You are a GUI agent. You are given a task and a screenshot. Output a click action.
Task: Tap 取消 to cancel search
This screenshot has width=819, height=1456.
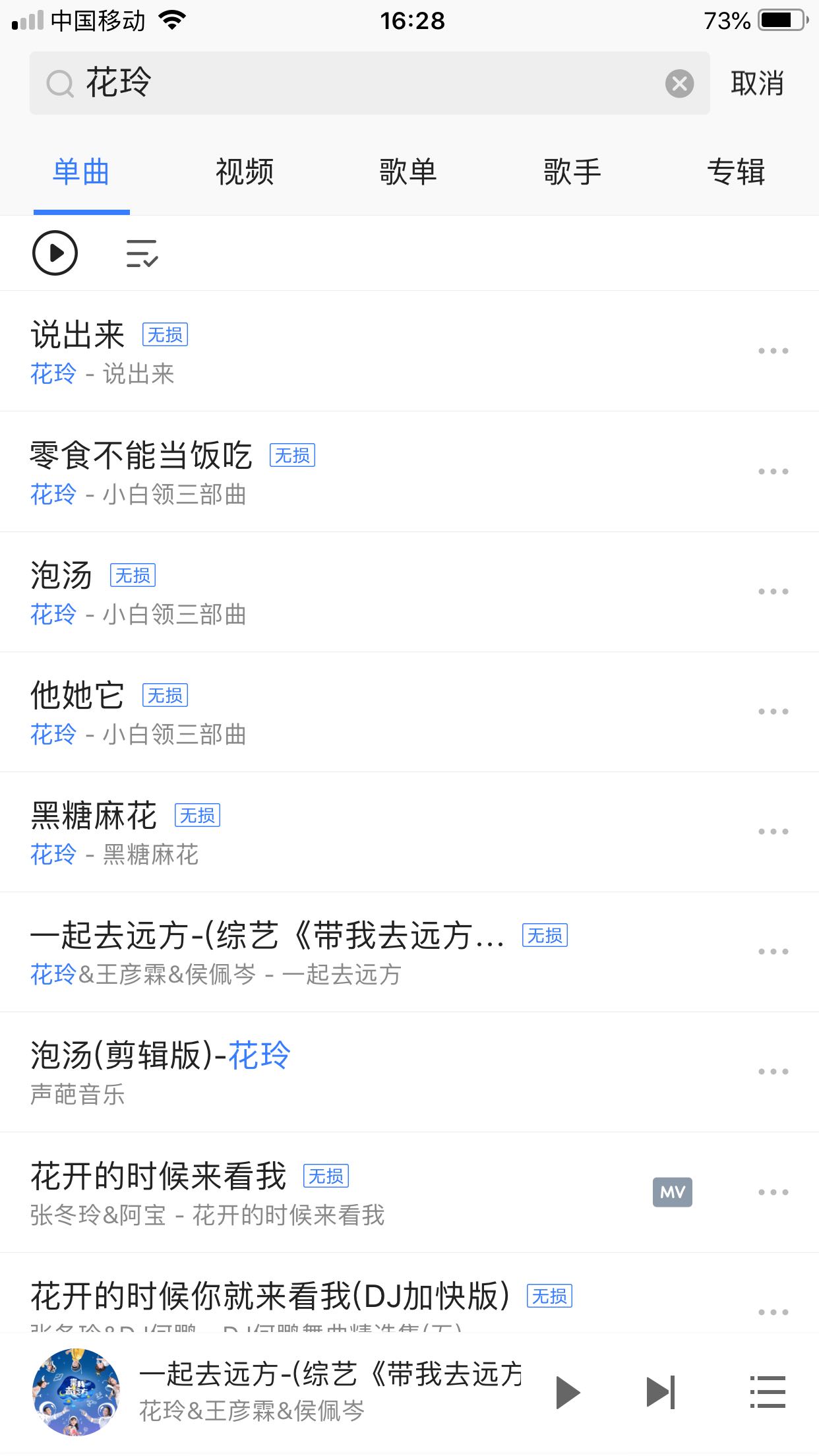click(757, 84)
